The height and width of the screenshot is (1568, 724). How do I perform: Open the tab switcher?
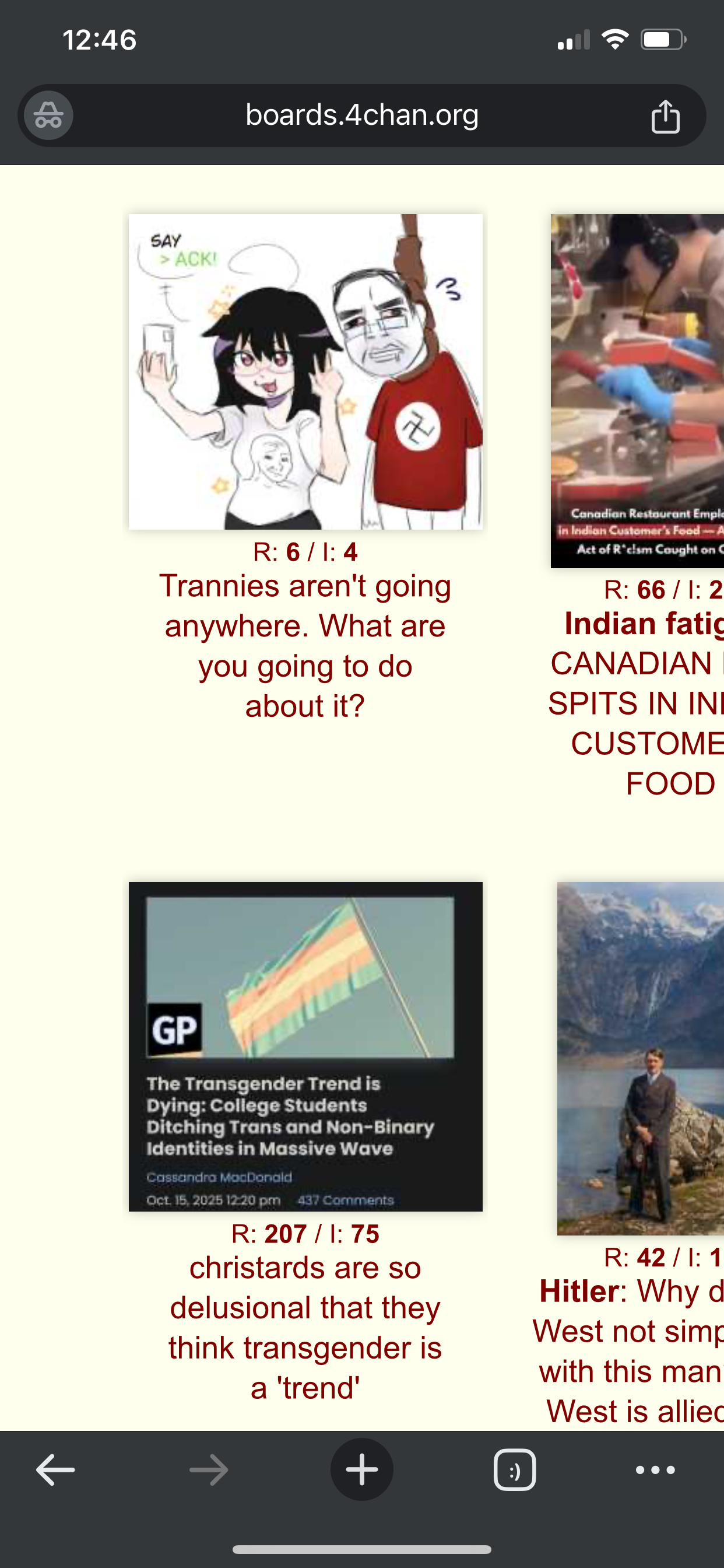515,1470
